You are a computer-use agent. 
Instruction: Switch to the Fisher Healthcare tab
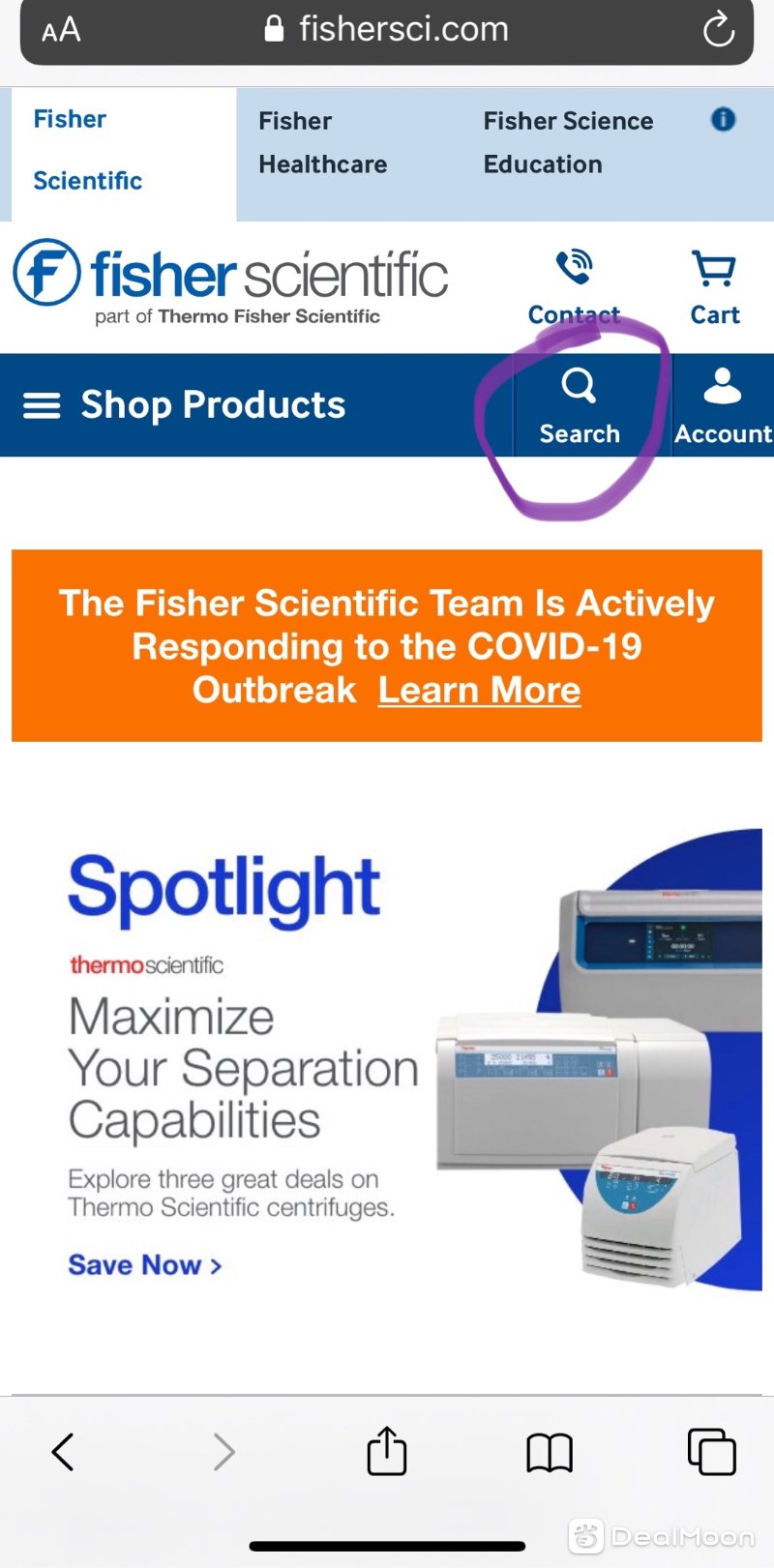click(322, 143)
